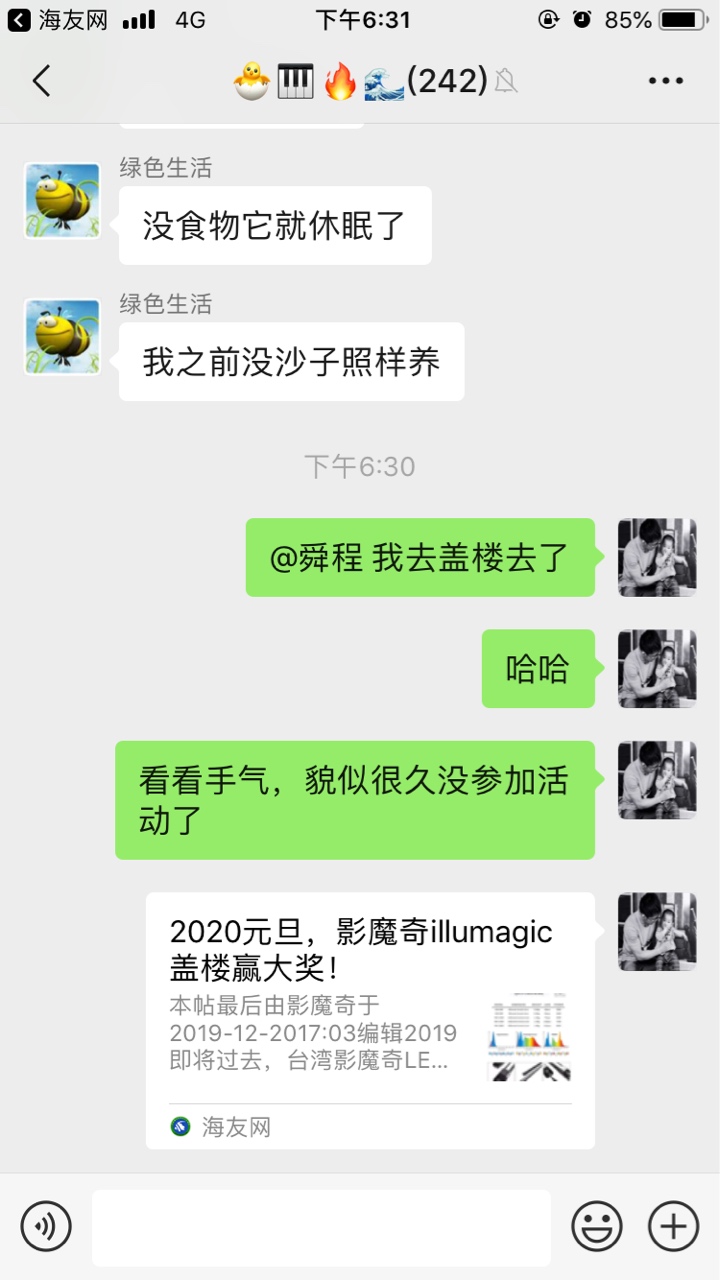This screenshot has width=720, height=1280.
Task: Go back to the chat list
Action: 41,81
